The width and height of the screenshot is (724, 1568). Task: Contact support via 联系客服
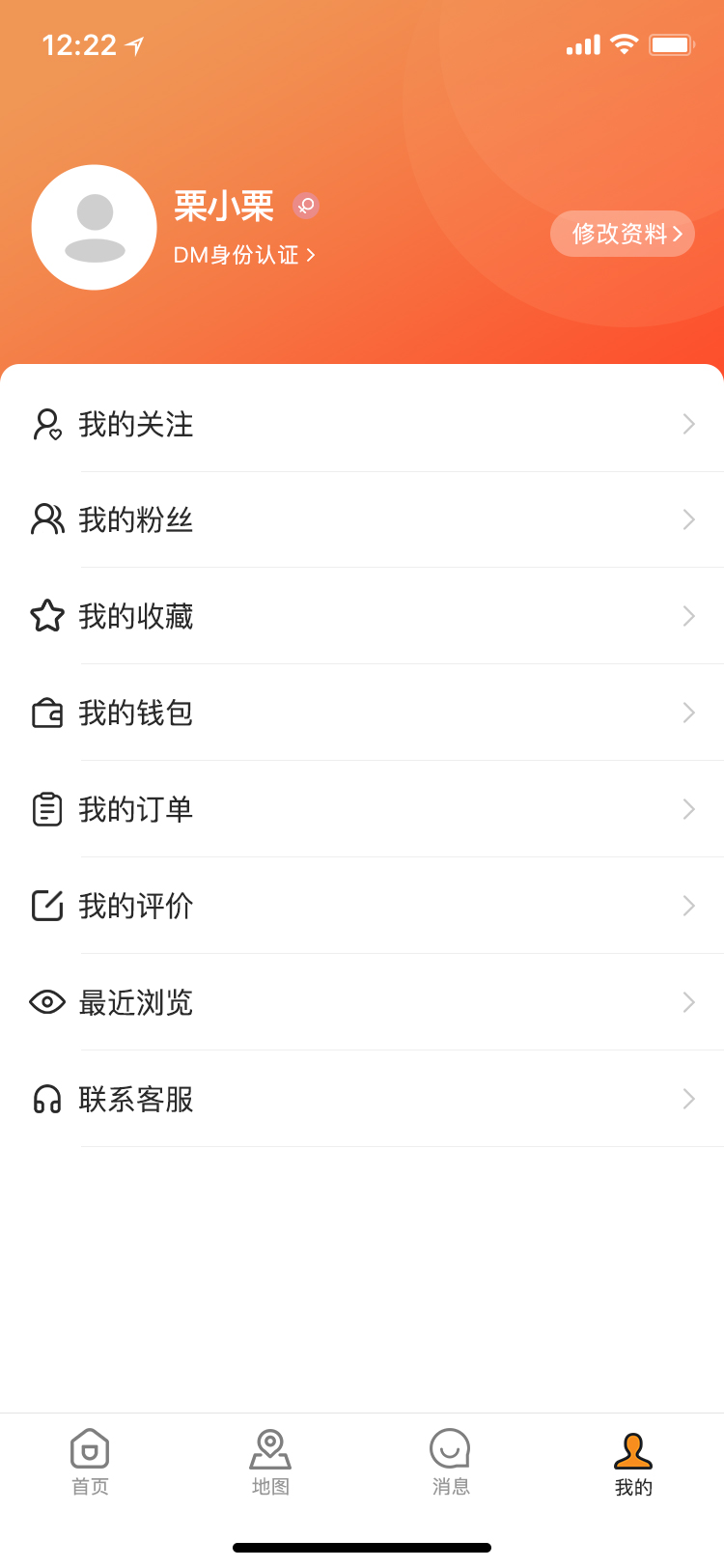point(362,1099)
